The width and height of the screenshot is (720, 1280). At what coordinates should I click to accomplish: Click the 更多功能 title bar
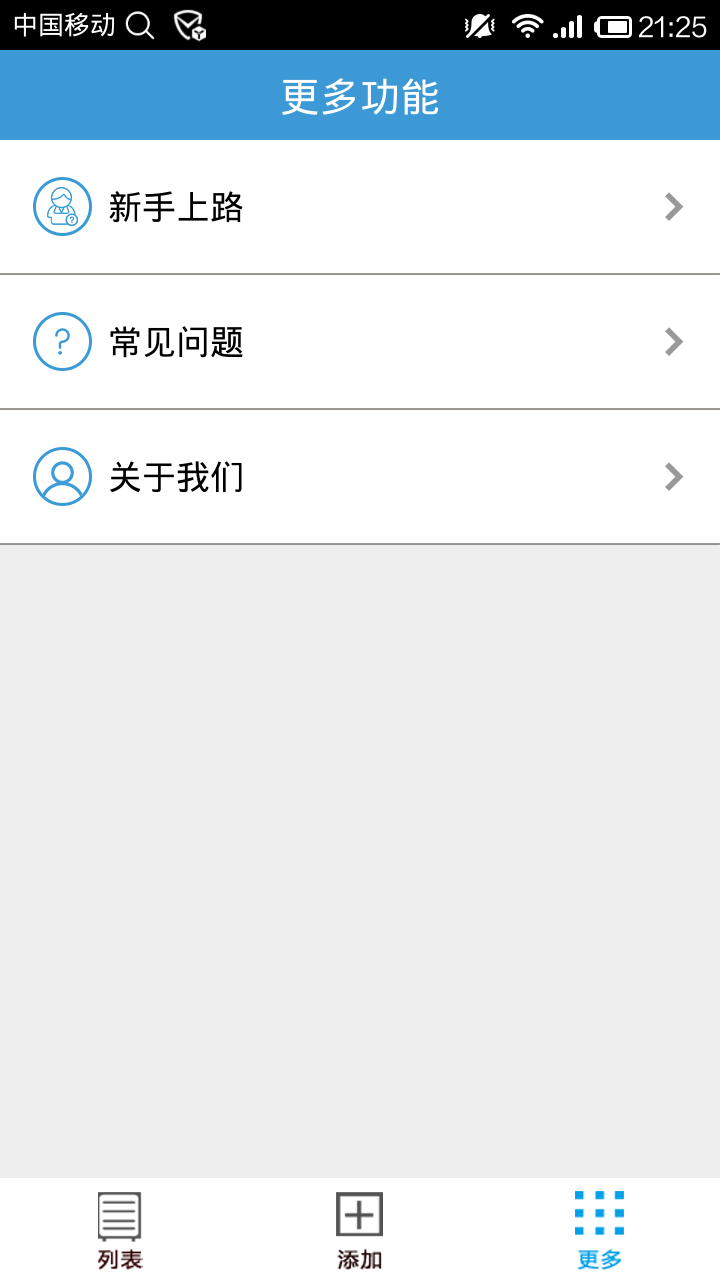point(360,95)
